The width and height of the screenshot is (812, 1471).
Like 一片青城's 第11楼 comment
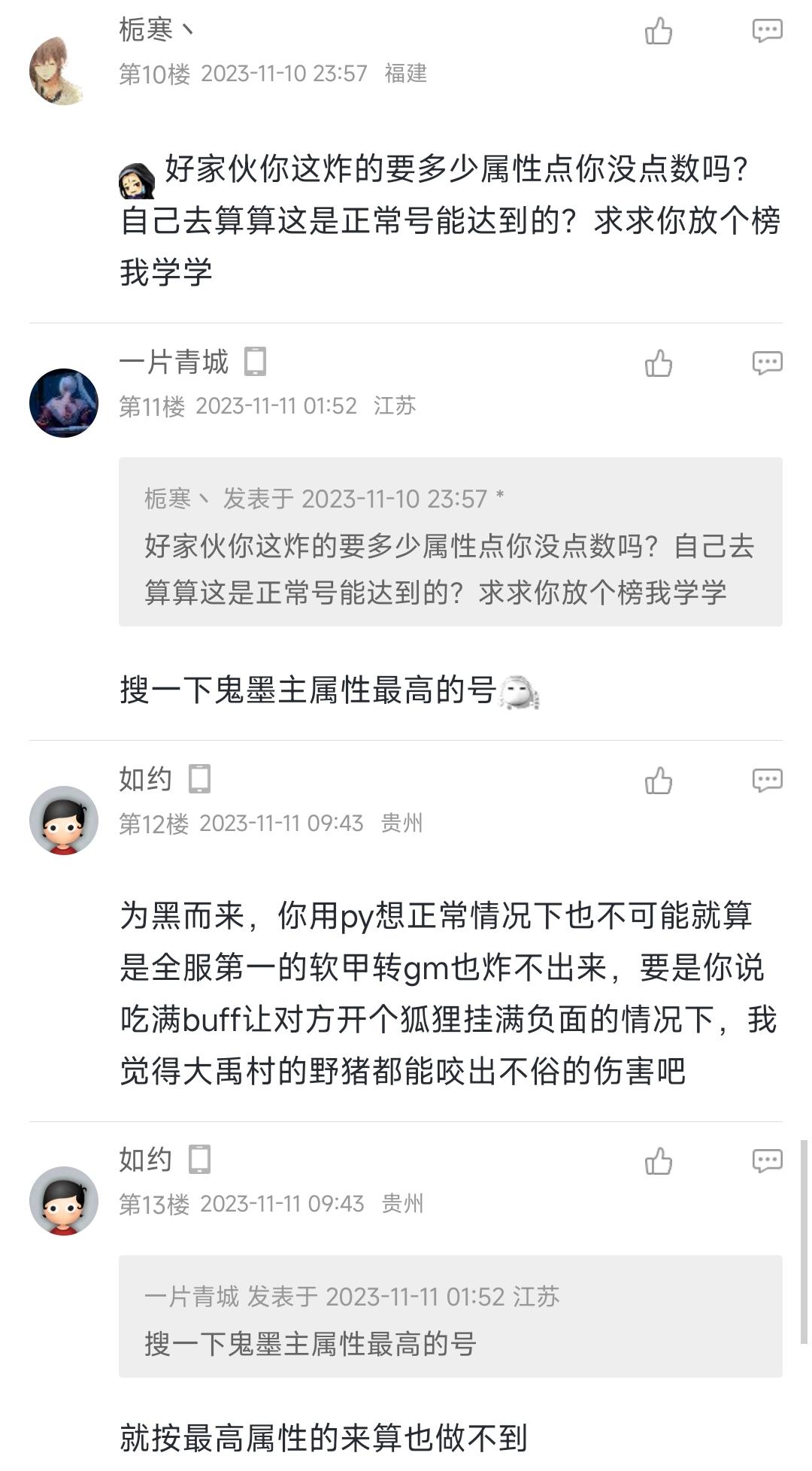pos(658,364)
